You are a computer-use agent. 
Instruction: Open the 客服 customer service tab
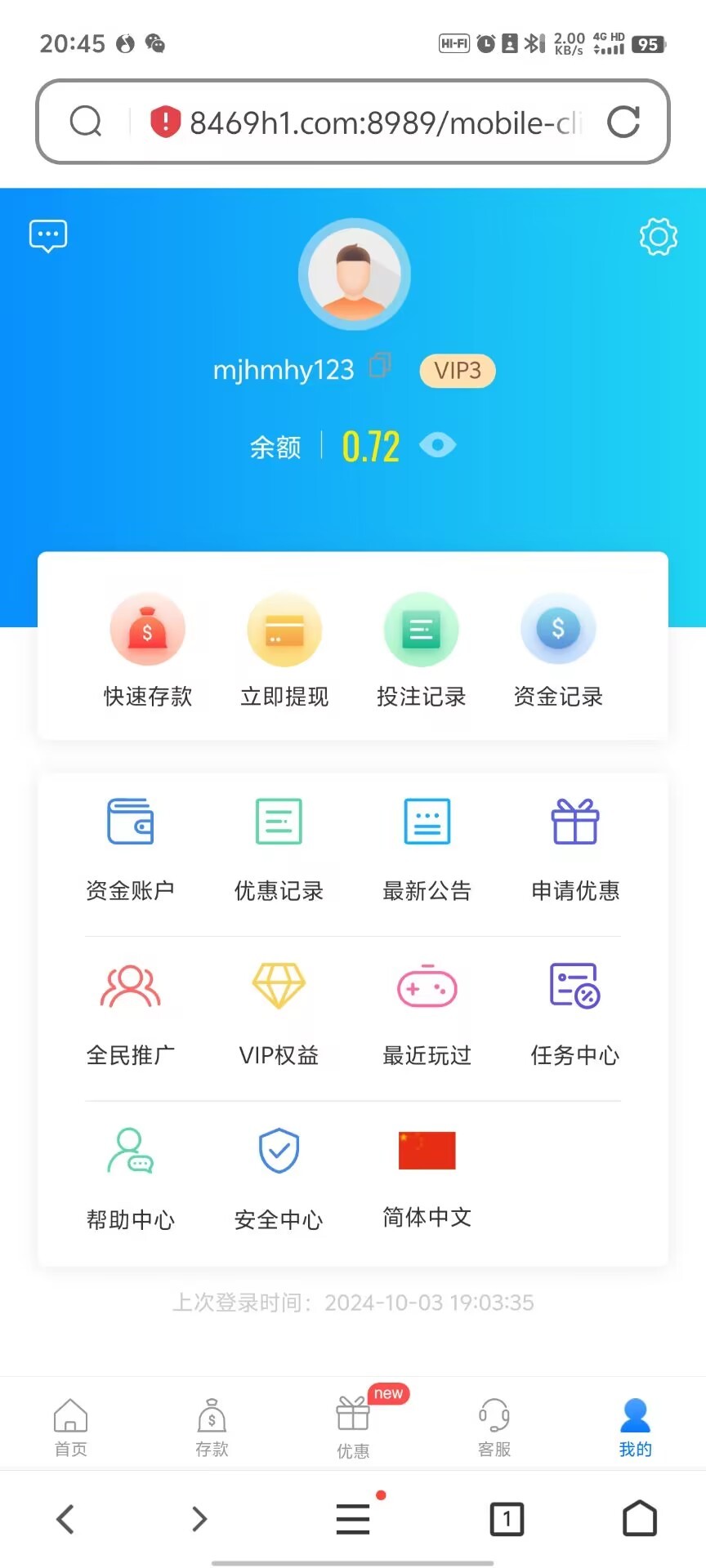click(494, 1427)
